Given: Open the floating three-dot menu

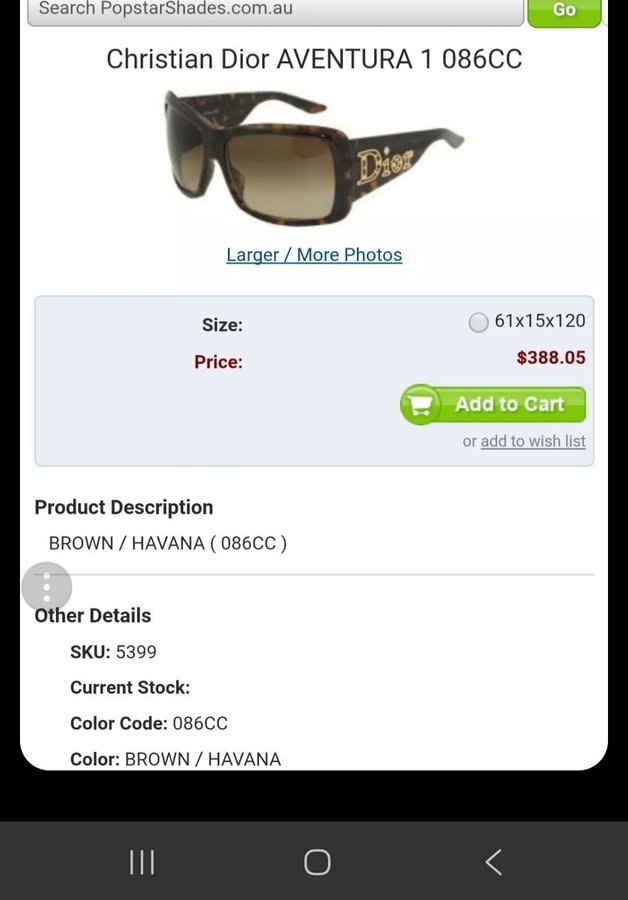Looking at the screenshot, I should [47, 588].
